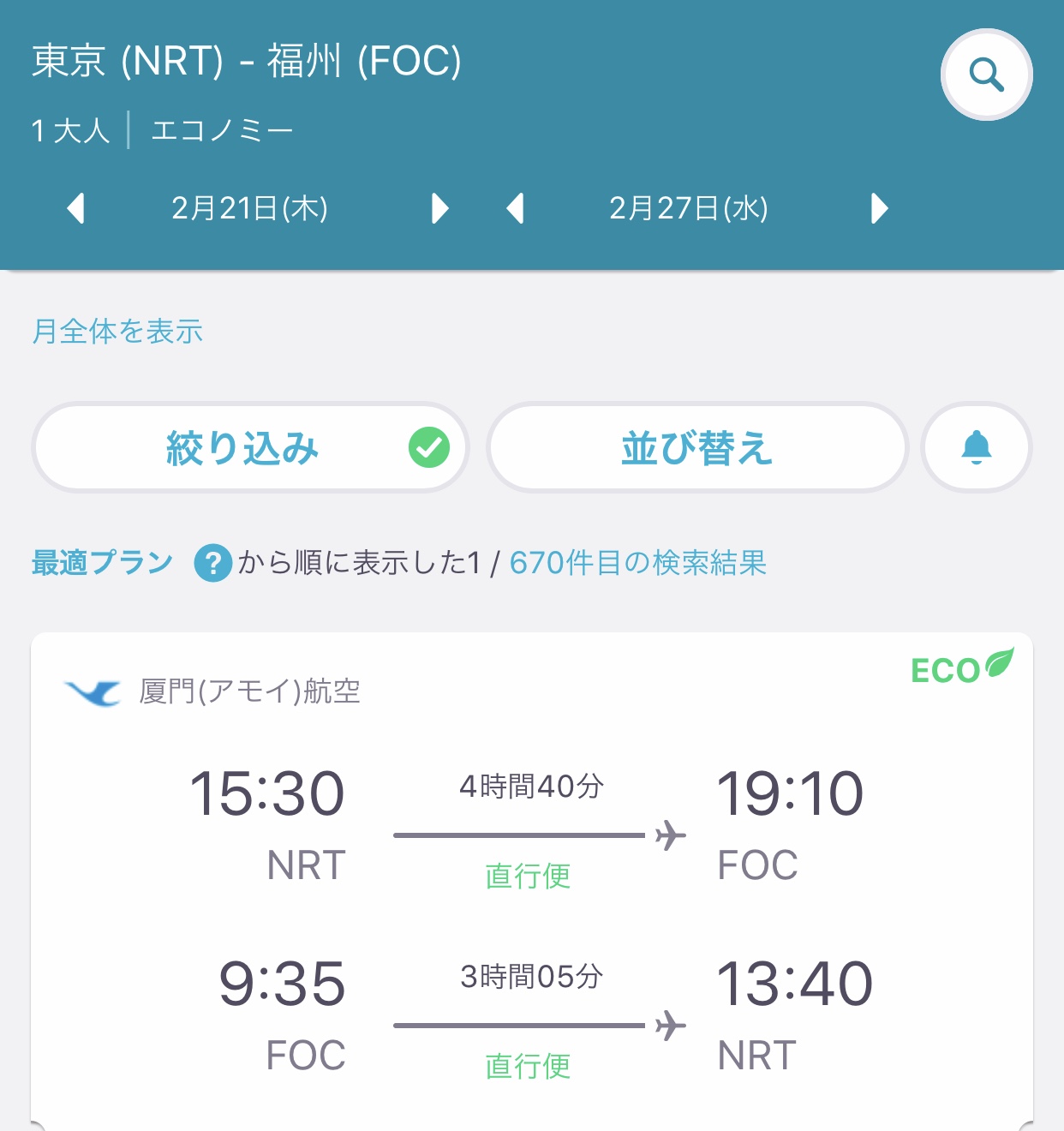Tap the 2月27日(水) return date
Image resolution: width=1064 pixels, height=1131 pixels.
coord(688,208)
